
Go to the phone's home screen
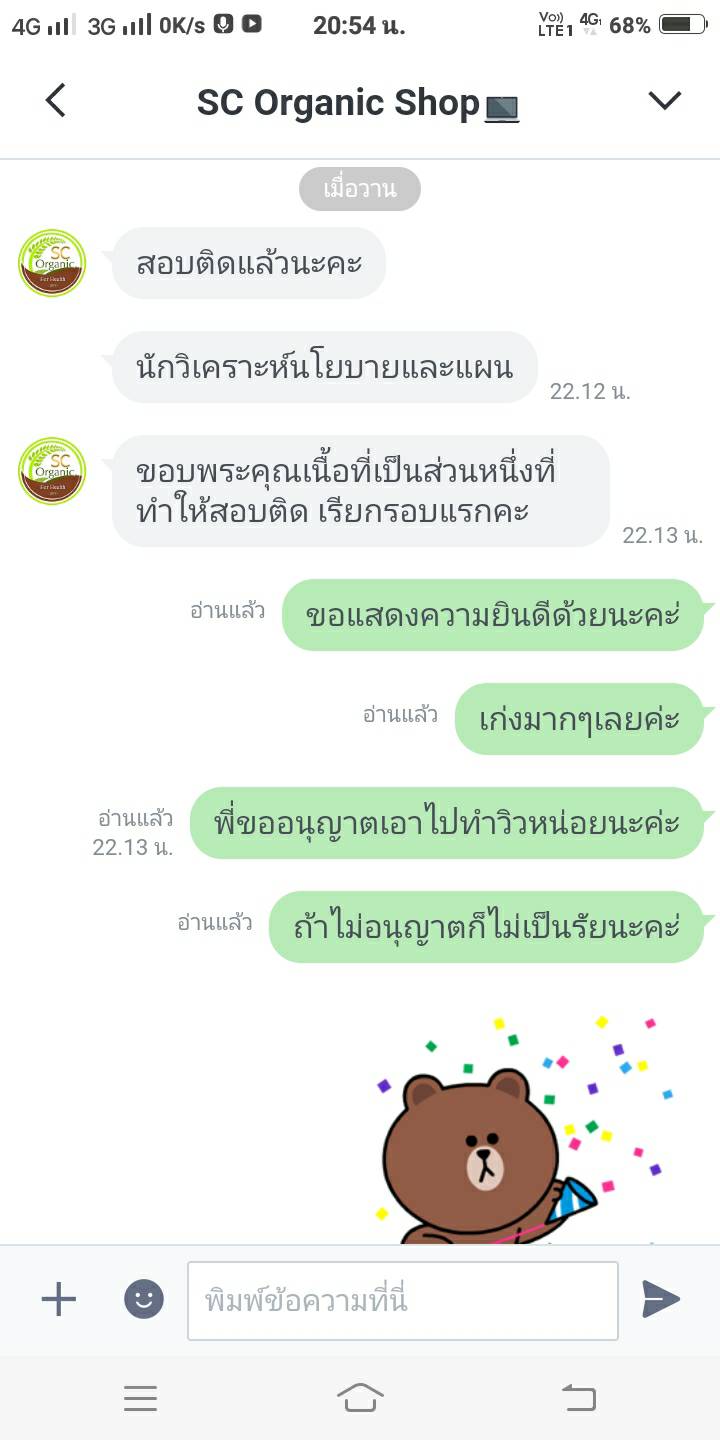(360, 1397)
